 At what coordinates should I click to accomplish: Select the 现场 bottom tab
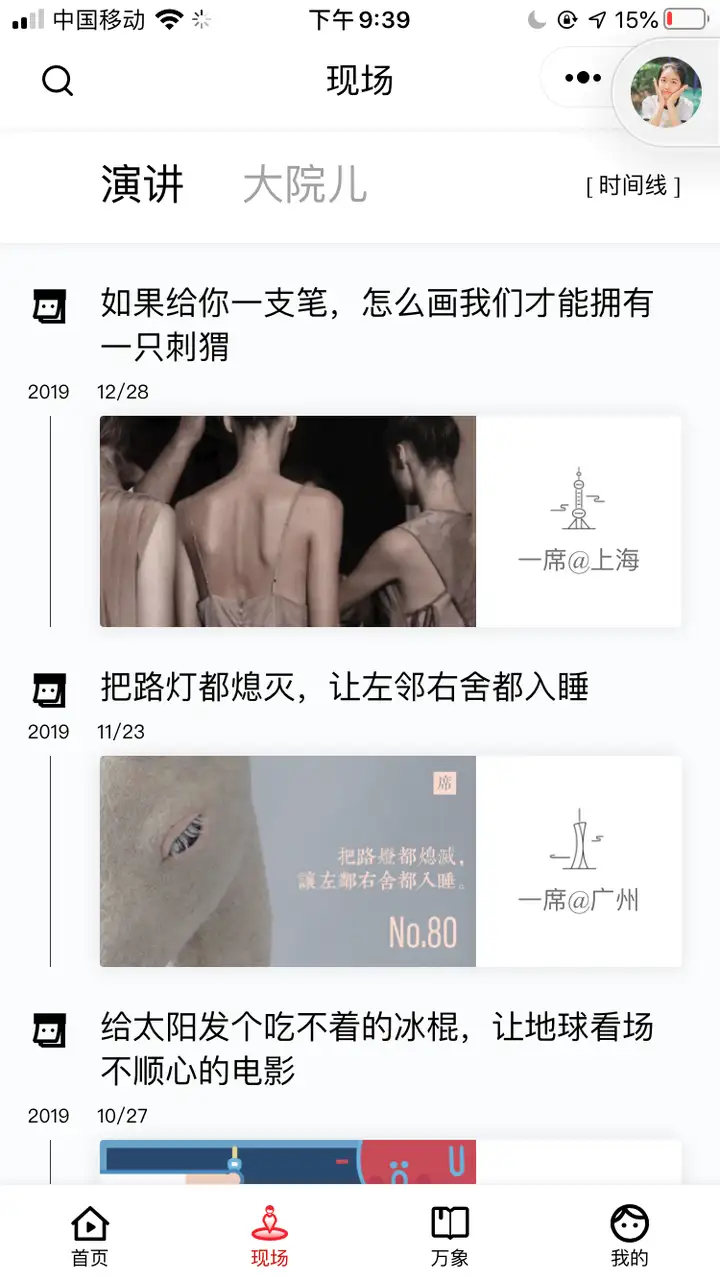tap(270, 1236)
